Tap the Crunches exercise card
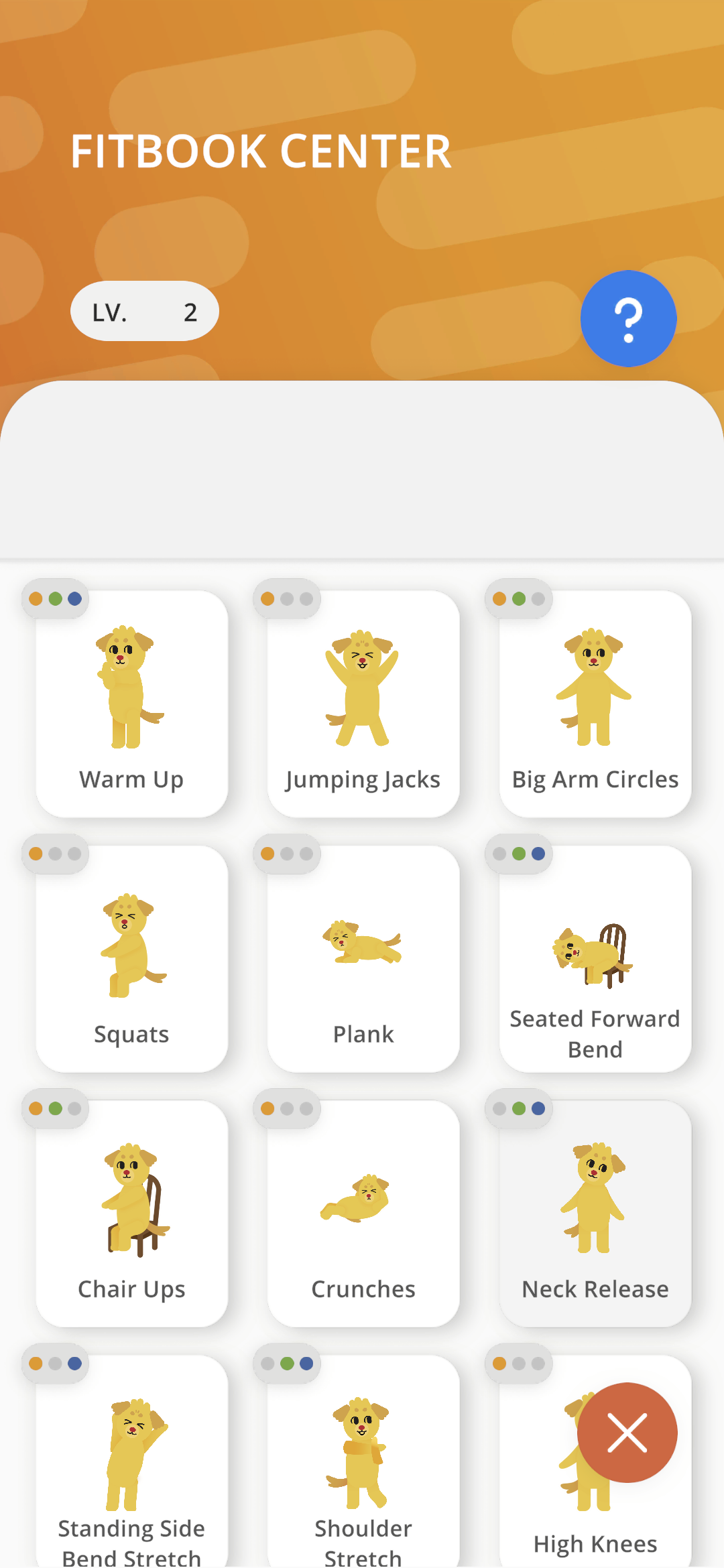 [363, 1213]
